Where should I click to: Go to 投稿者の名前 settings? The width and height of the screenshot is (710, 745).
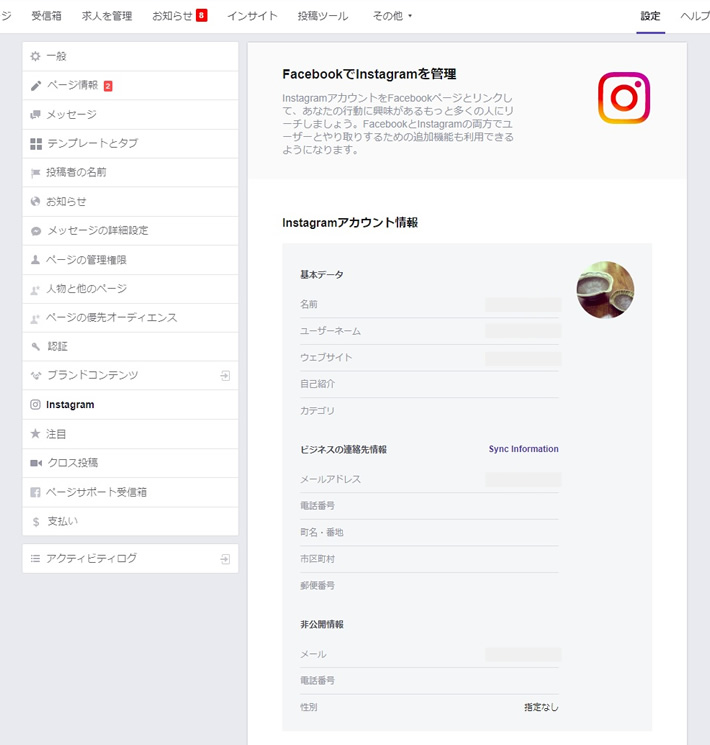click(x=76, y=173)
